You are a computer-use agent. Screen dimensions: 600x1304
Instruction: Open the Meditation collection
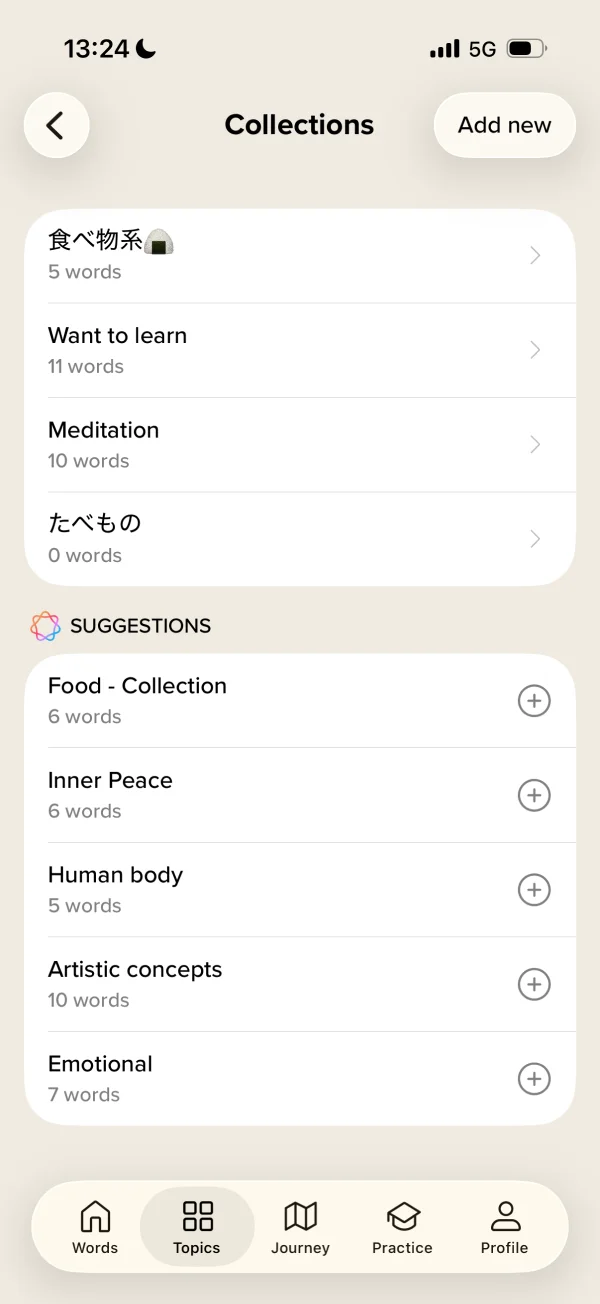click(x=300, y=445)
